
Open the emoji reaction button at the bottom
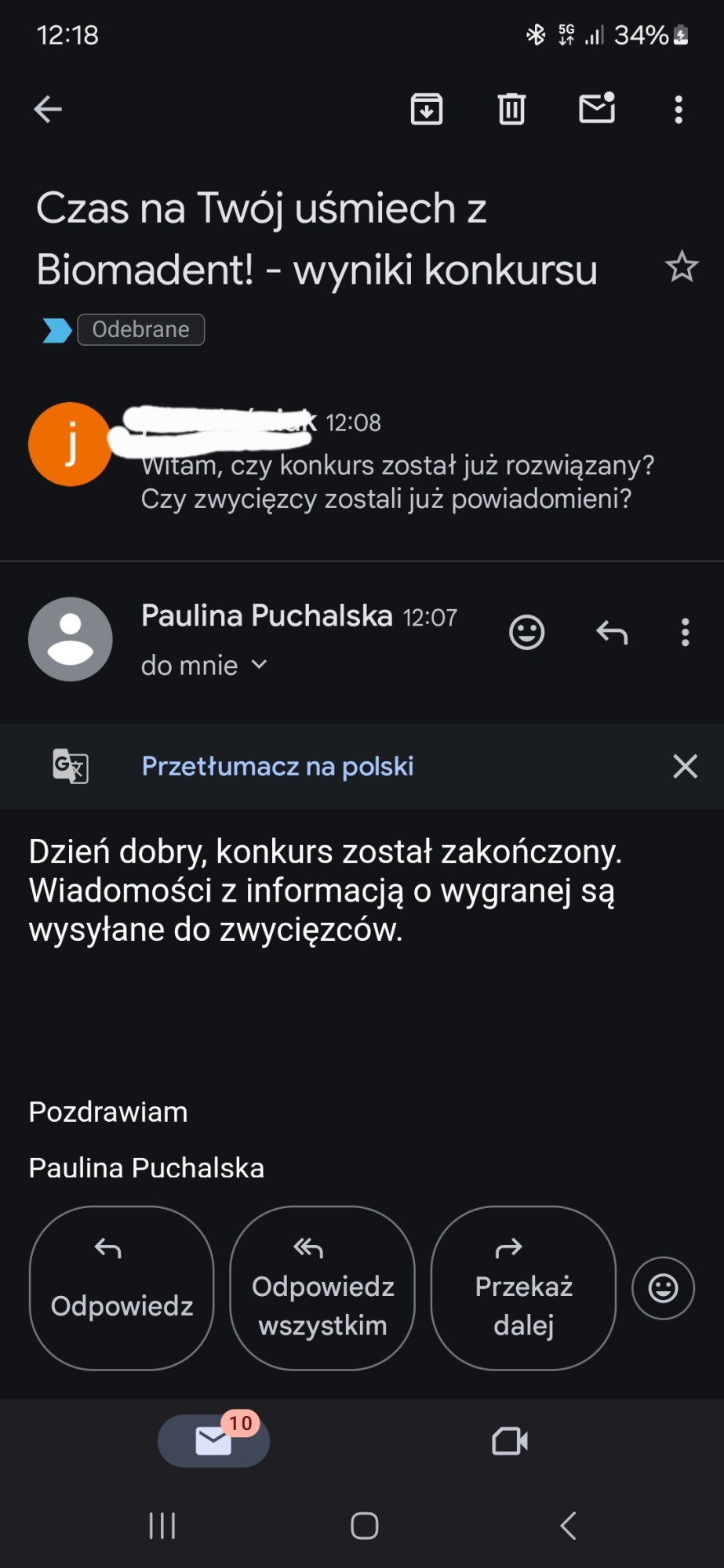click(x=663, y=1288)
